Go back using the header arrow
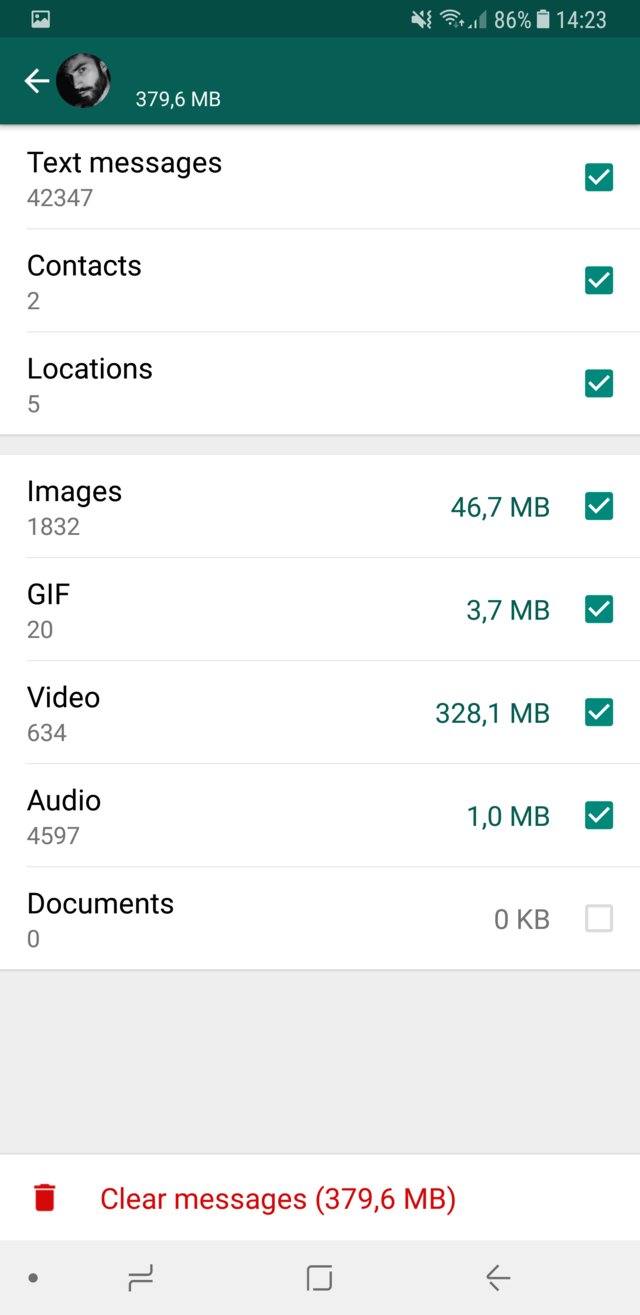 [37, 81]
